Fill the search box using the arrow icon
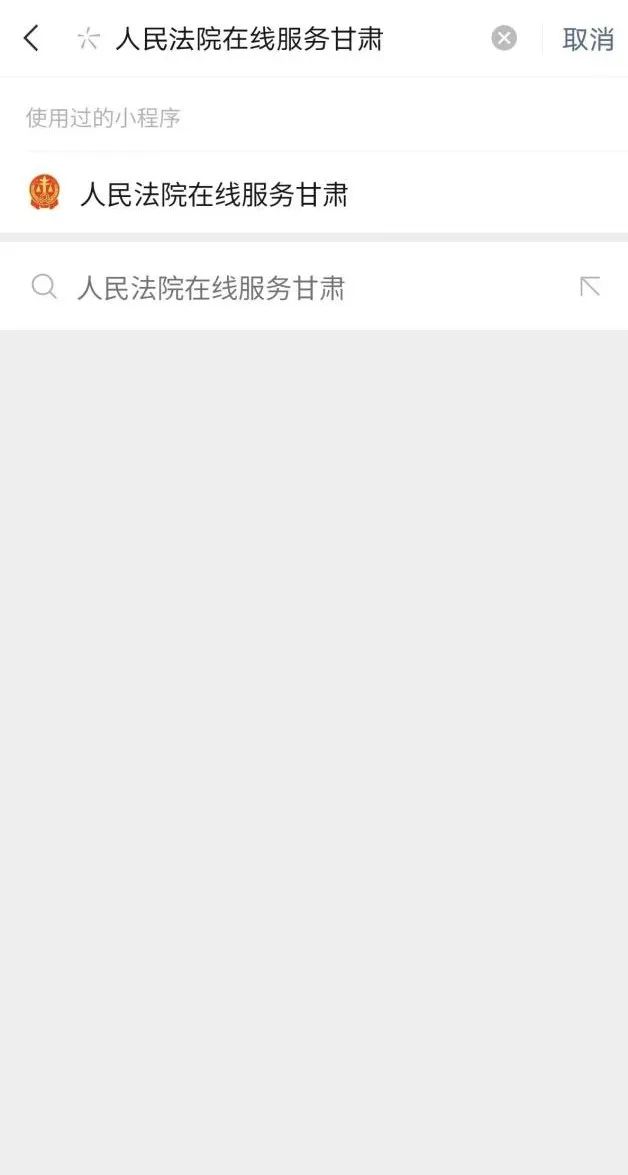Screen dimensions: 628x1175 590,287
